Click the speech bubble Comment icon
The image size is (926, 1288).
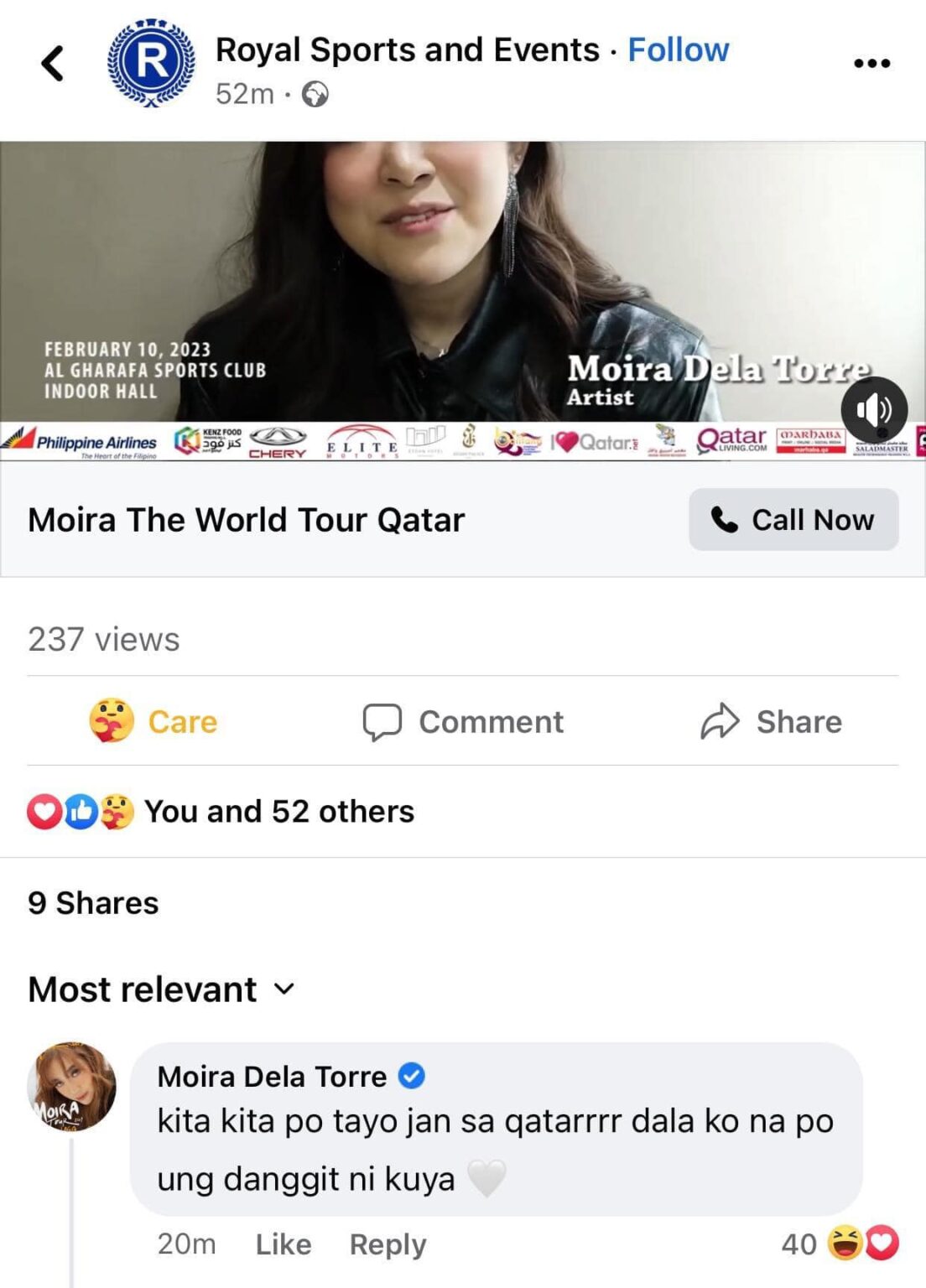point(382,721)
